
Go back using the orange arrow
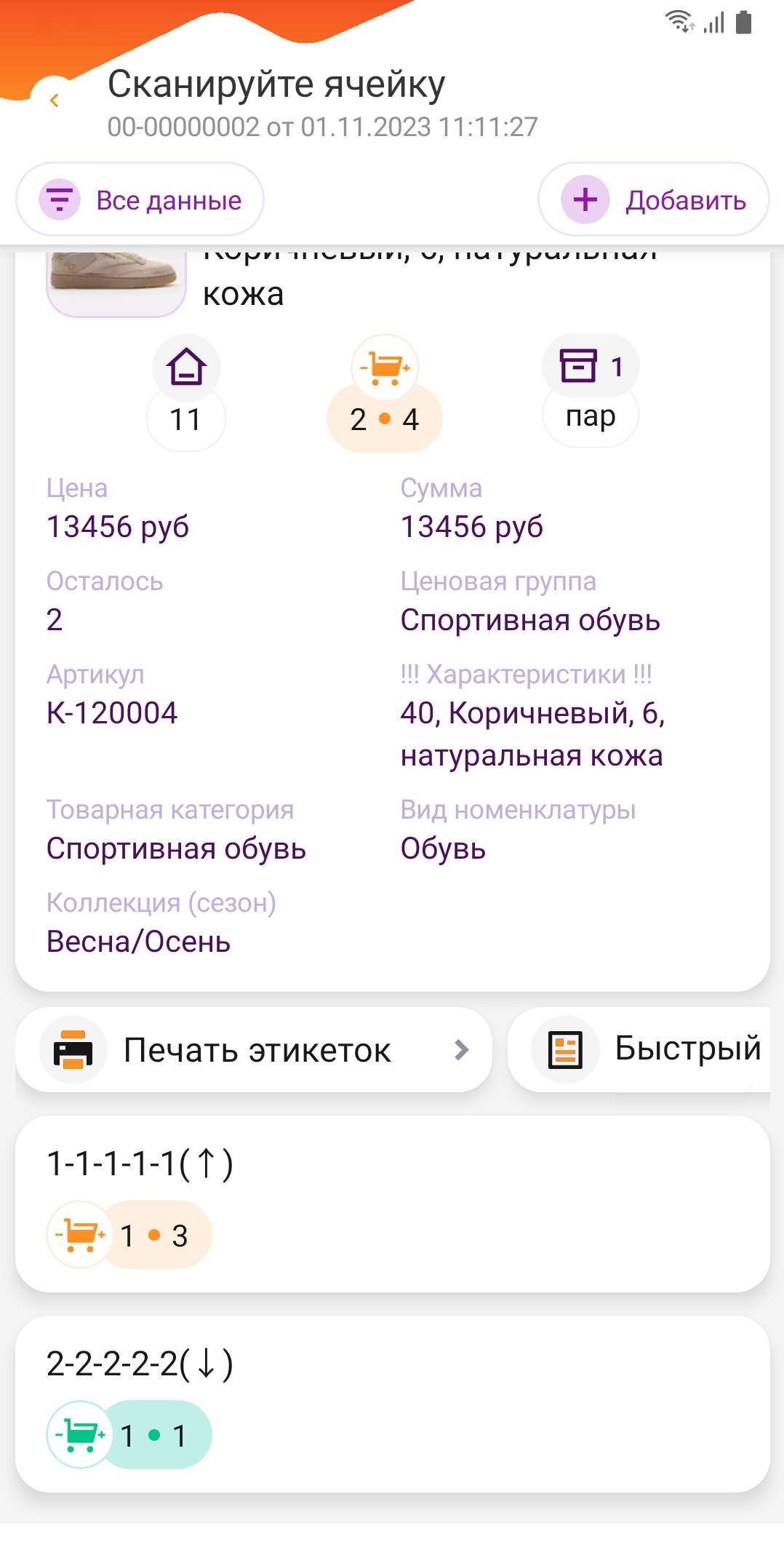tap(55, 100)
